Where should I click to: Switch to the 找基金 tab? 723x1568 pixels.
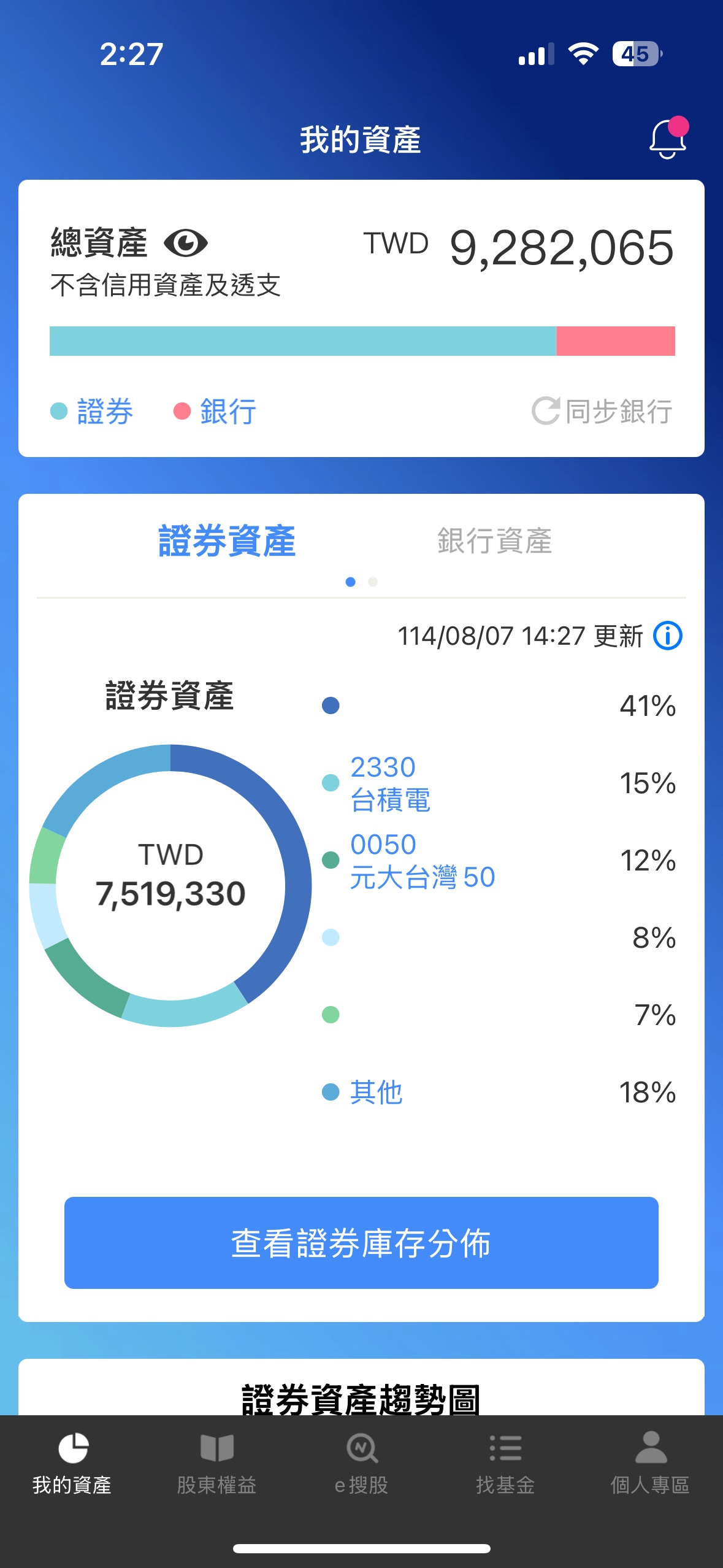point(505,1464)
